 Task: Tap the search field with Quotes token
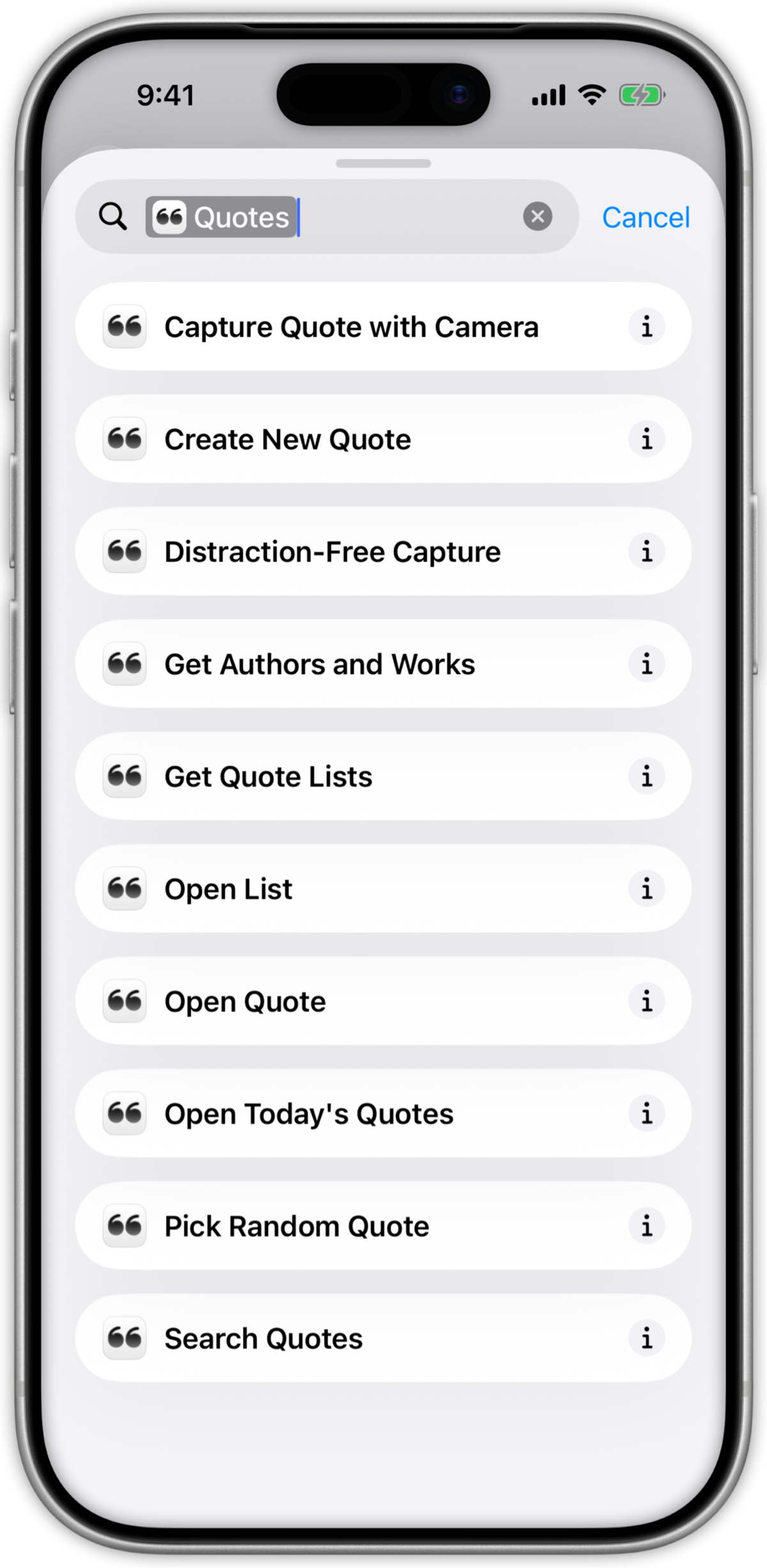tap(327, 217)
